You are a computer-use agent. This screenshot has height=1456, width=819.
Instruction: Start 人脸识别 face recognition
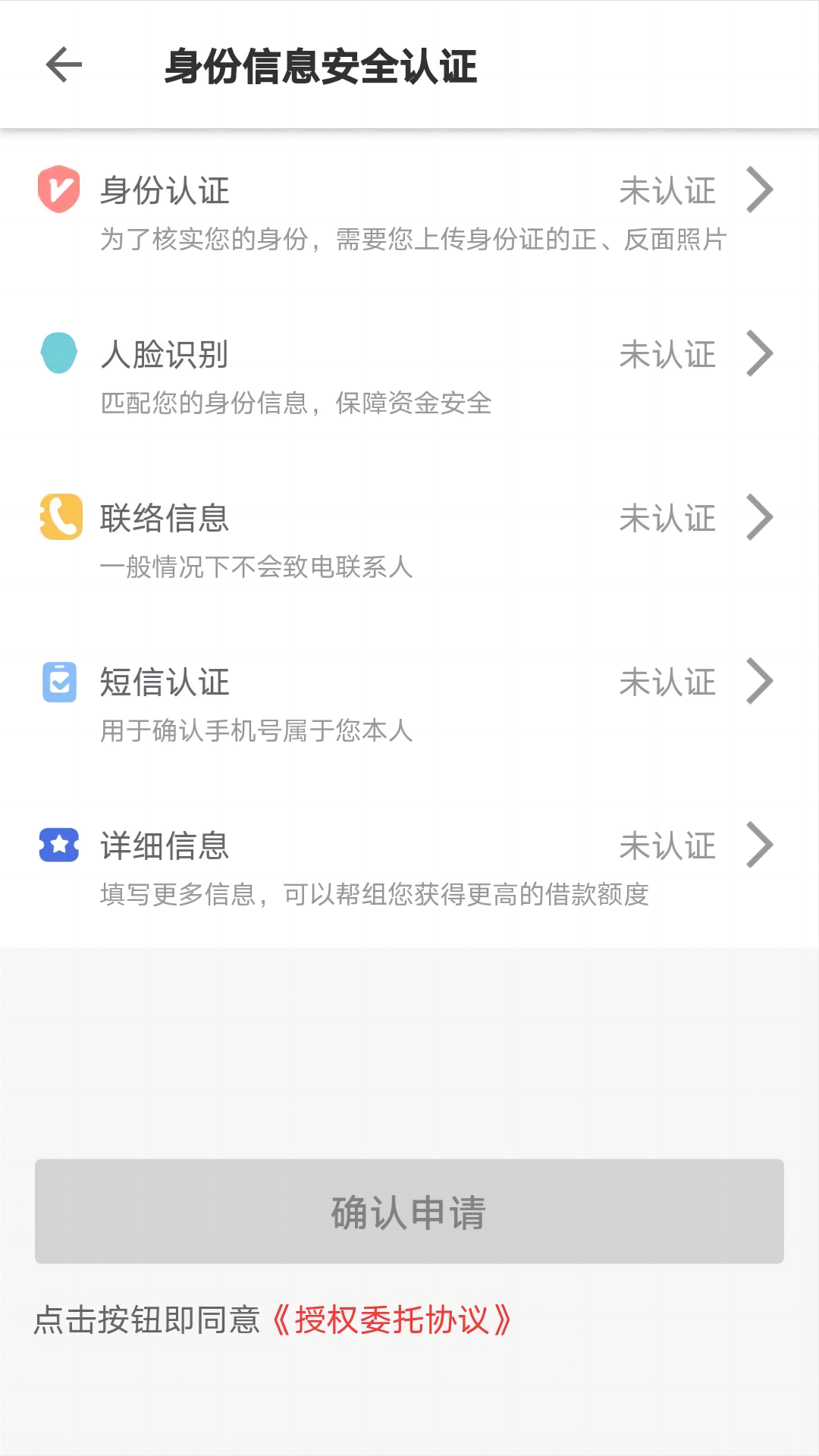409,375
